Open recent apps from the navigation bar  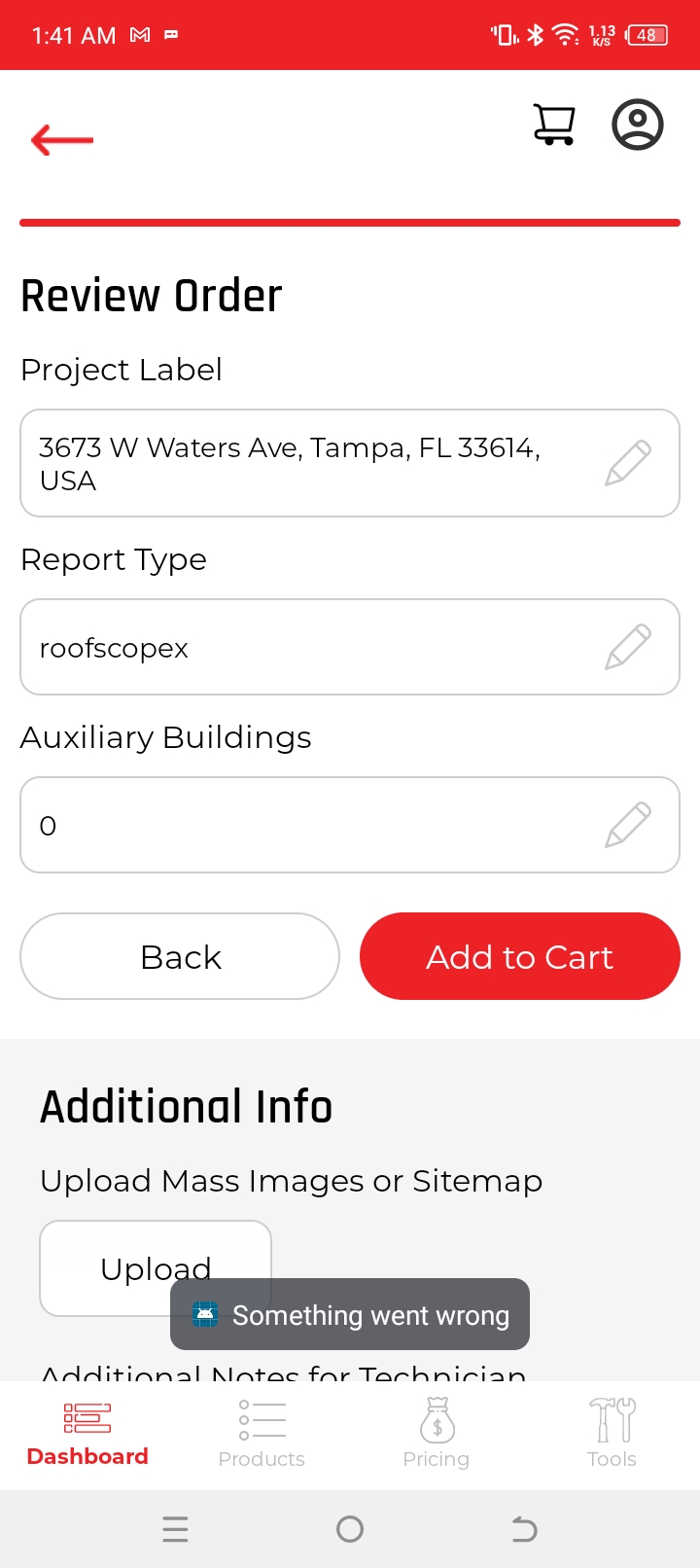[175, 1529]
